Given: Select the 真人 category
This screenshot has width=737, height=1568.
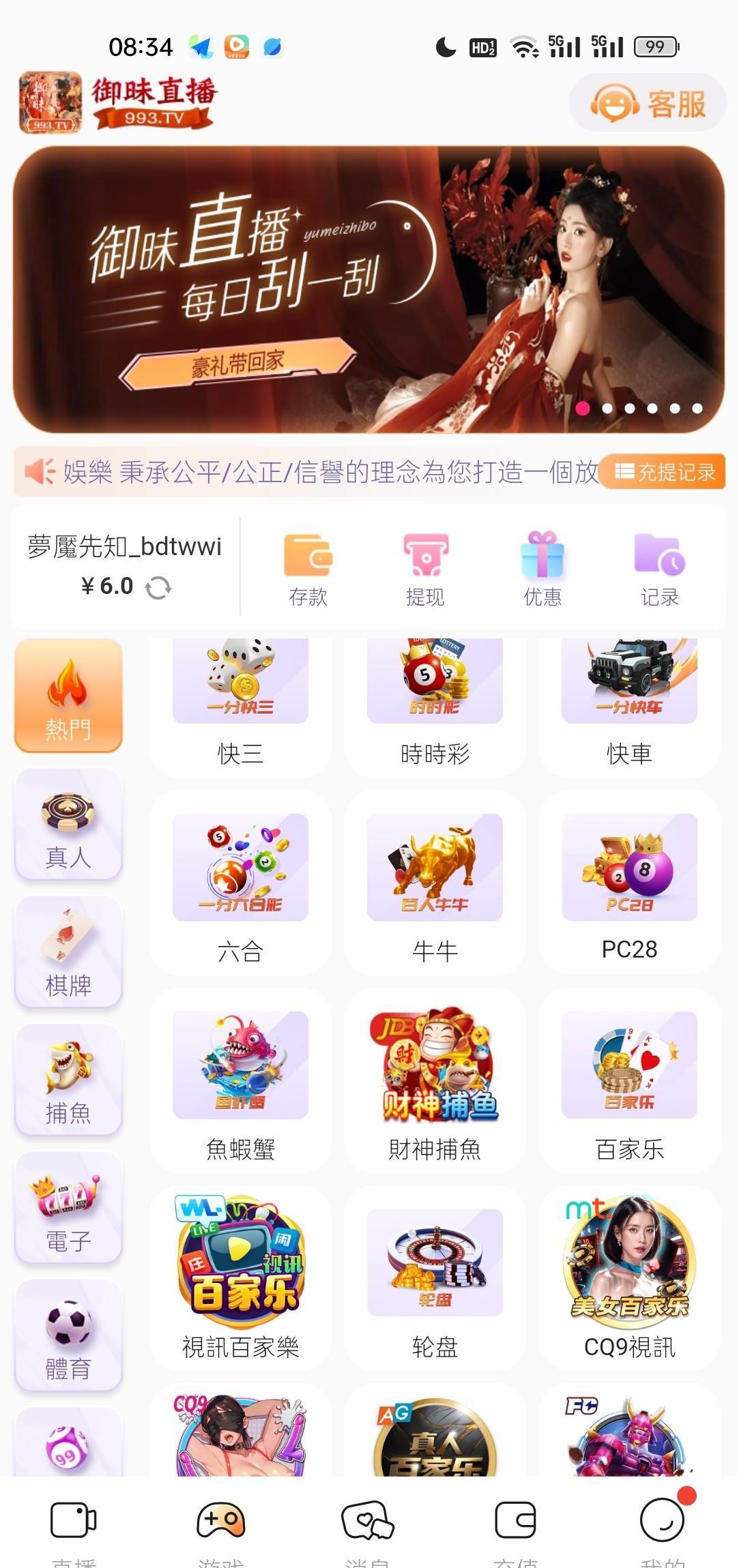Looking at the screenshot, I should tap(68, 824).
